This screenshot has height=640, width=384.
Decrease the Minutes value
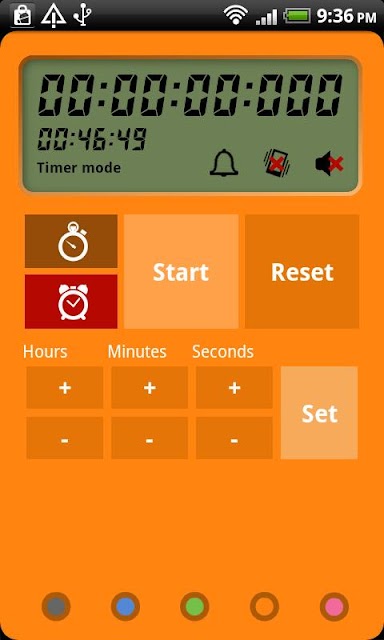(149, 438)
